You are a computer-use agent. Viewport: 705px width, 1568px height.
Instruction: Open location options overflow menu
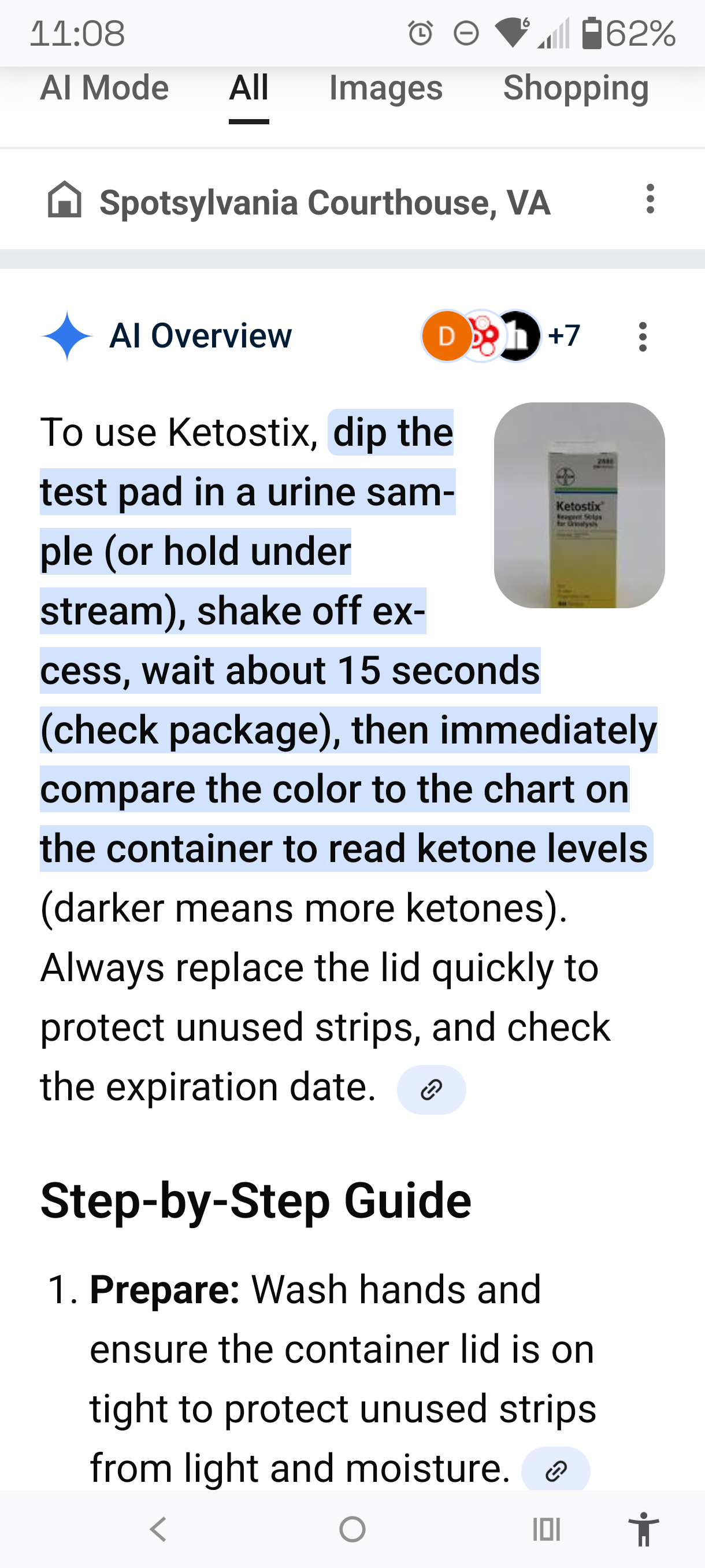650,199
